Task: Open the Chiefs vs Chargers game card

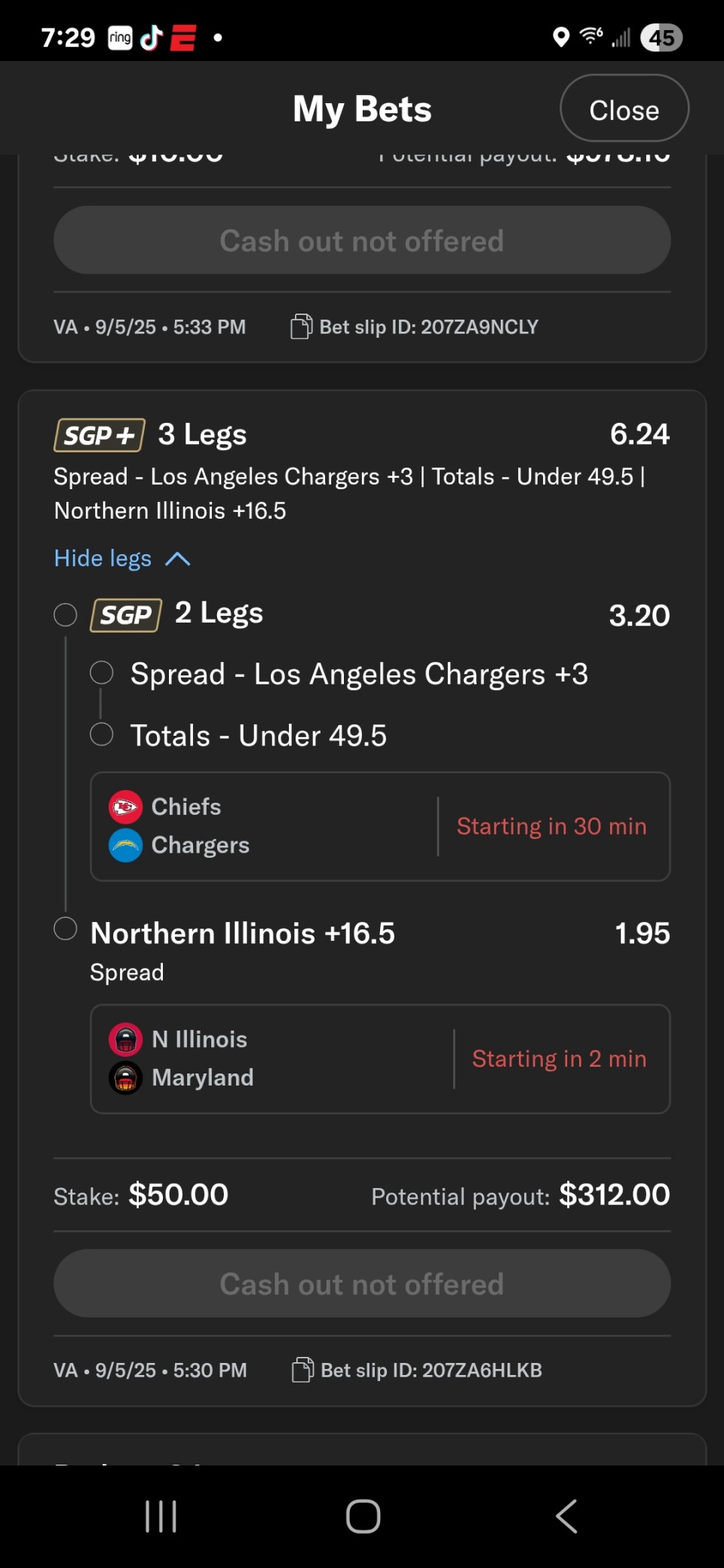Action: point(380,826)
